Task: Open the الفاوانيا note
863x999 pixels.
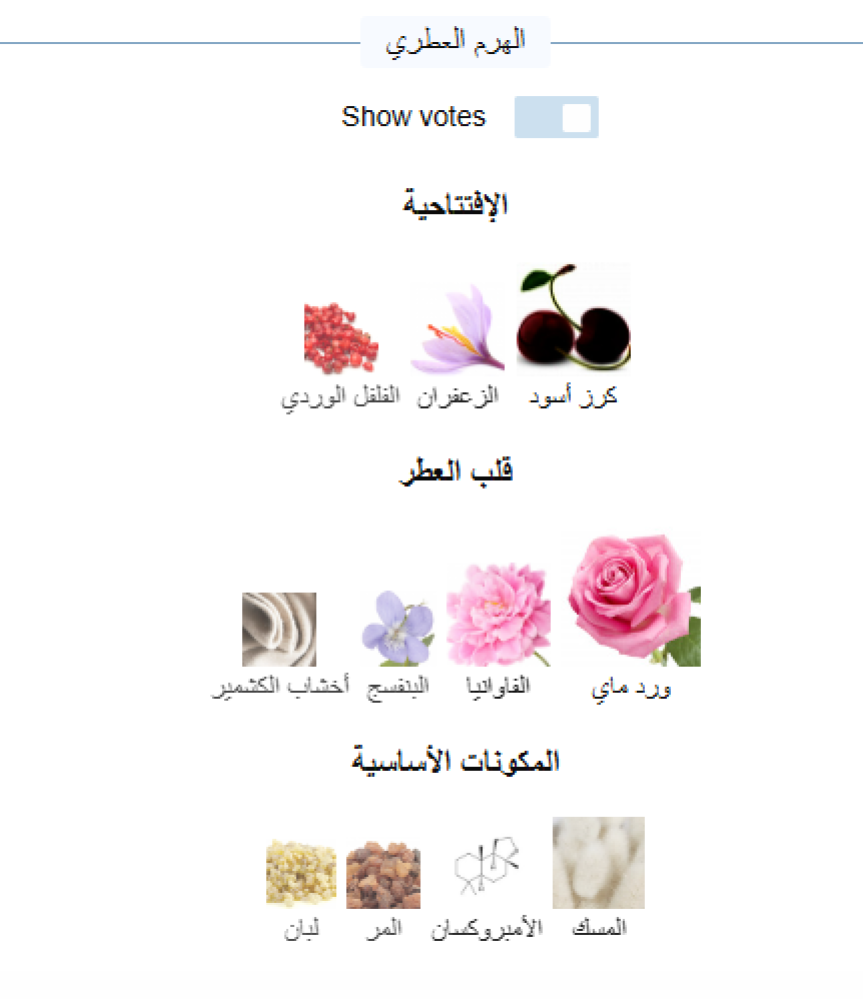Action: 498,615
